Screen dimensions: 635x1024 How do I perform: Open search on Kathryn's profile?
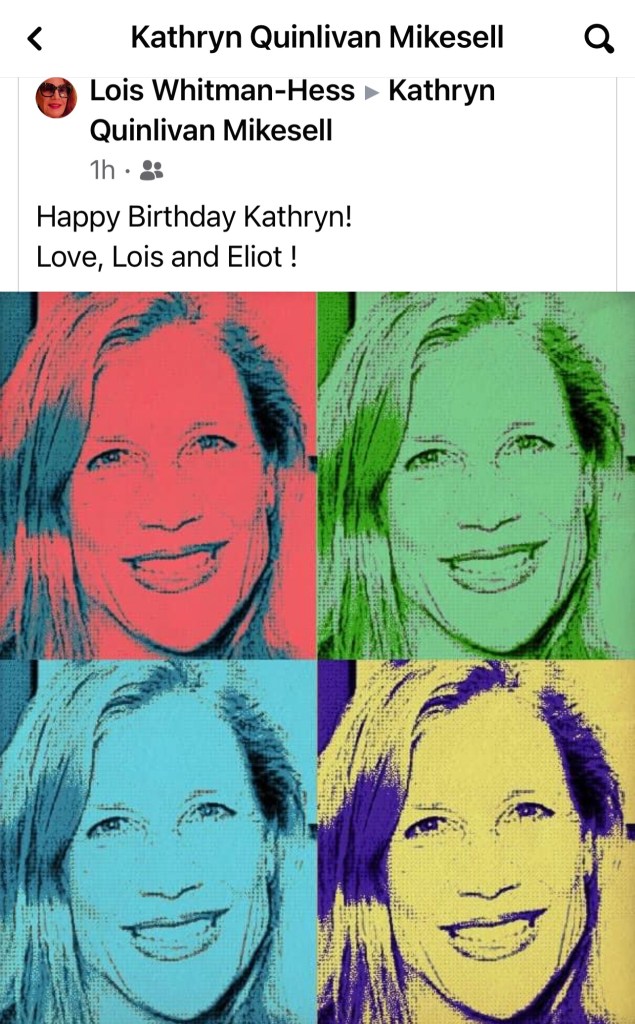click(x=598, y=39)
